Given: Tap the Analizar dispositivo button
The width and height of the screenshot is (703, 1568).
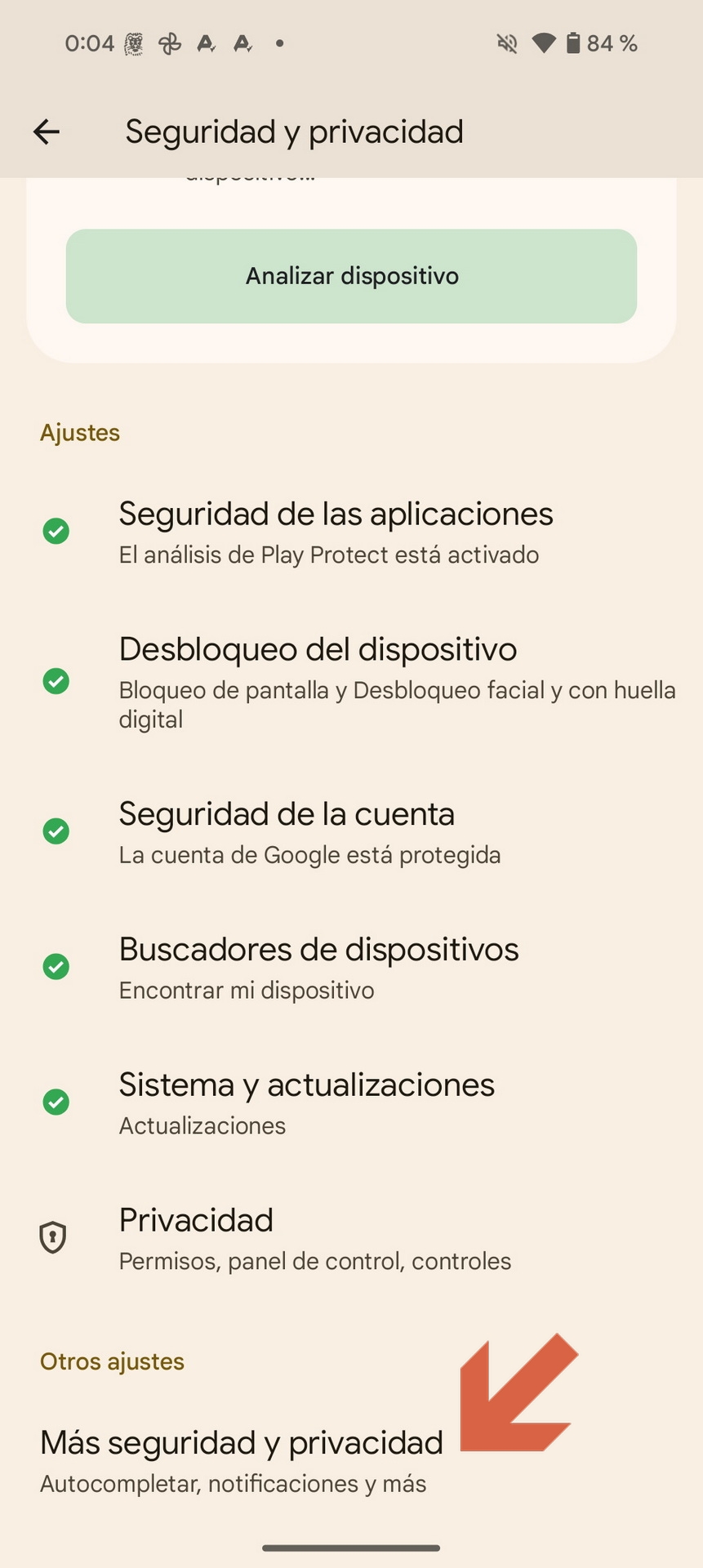Looking at the screenshot, I should (x=351, y=276).
